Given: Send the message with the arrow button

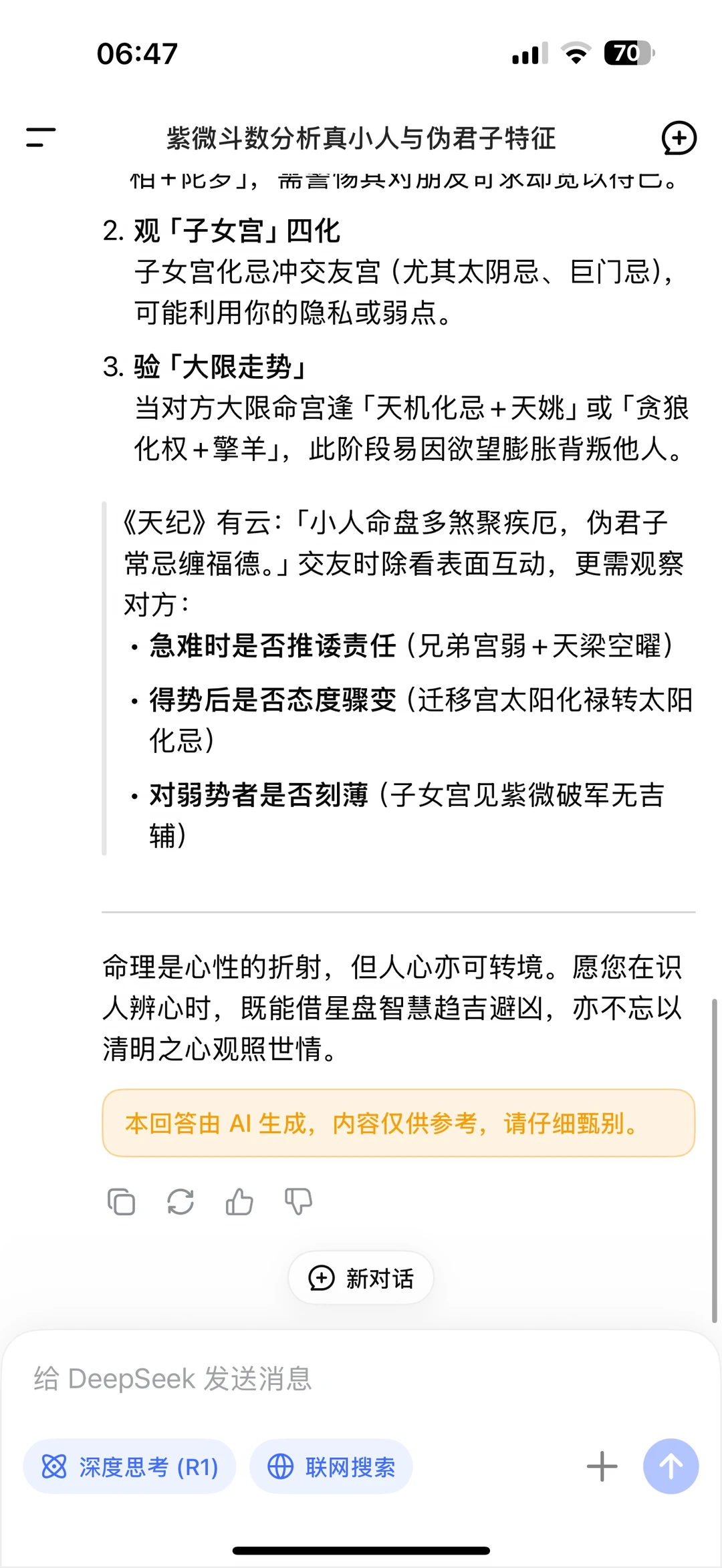Looking at the screenshot, I should pos(671,1466).
